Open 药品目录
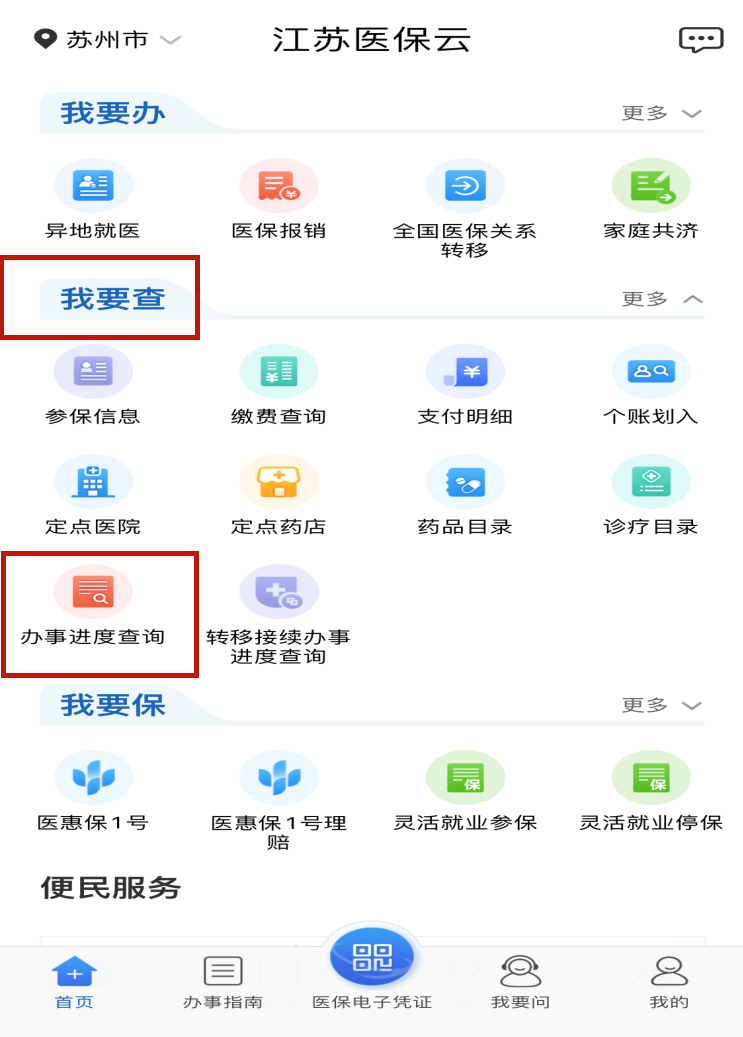 pyautogui.click(x=465, y=495)
